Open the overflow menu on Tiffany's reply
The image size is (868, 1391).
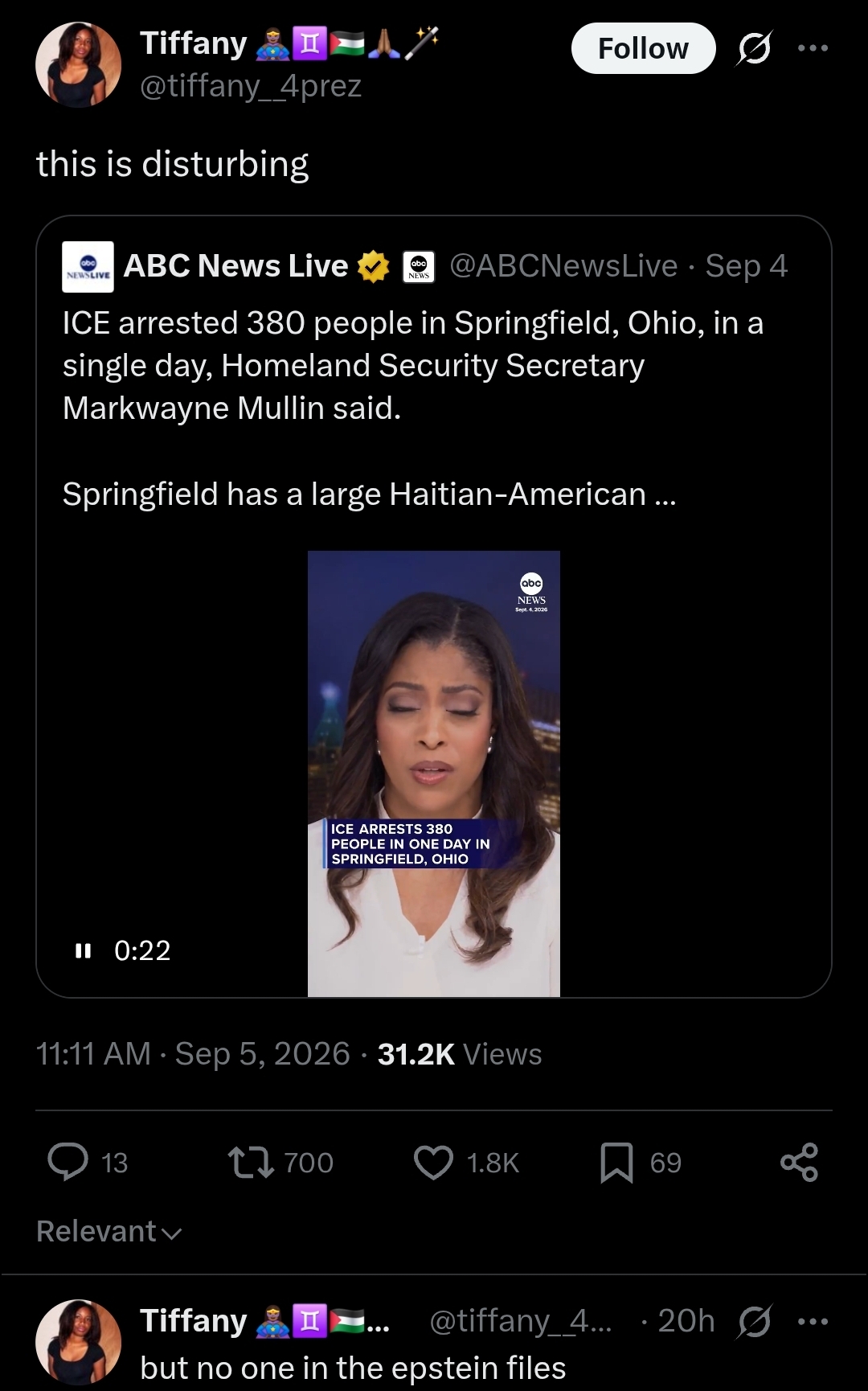(813, 1321)
